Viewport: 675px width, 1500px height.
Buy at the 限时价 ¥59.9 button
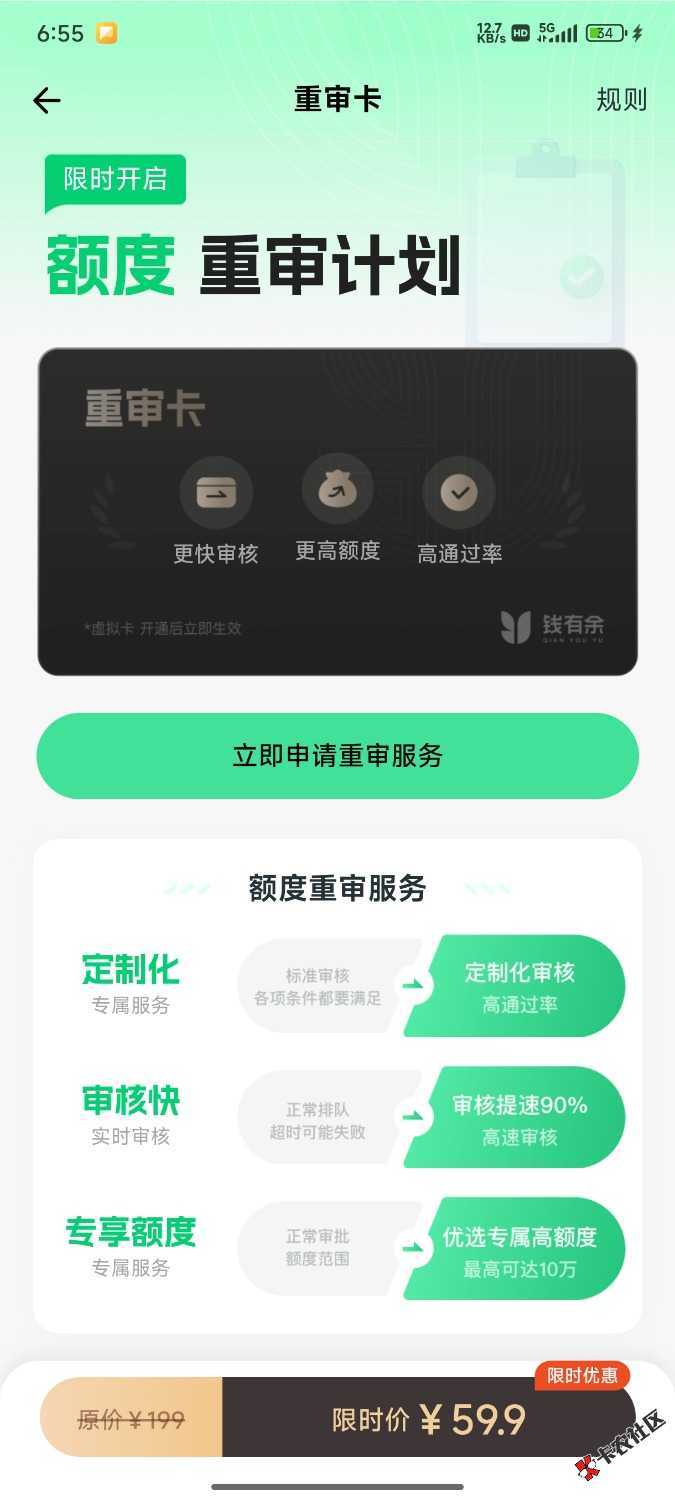coord(428,1420)
